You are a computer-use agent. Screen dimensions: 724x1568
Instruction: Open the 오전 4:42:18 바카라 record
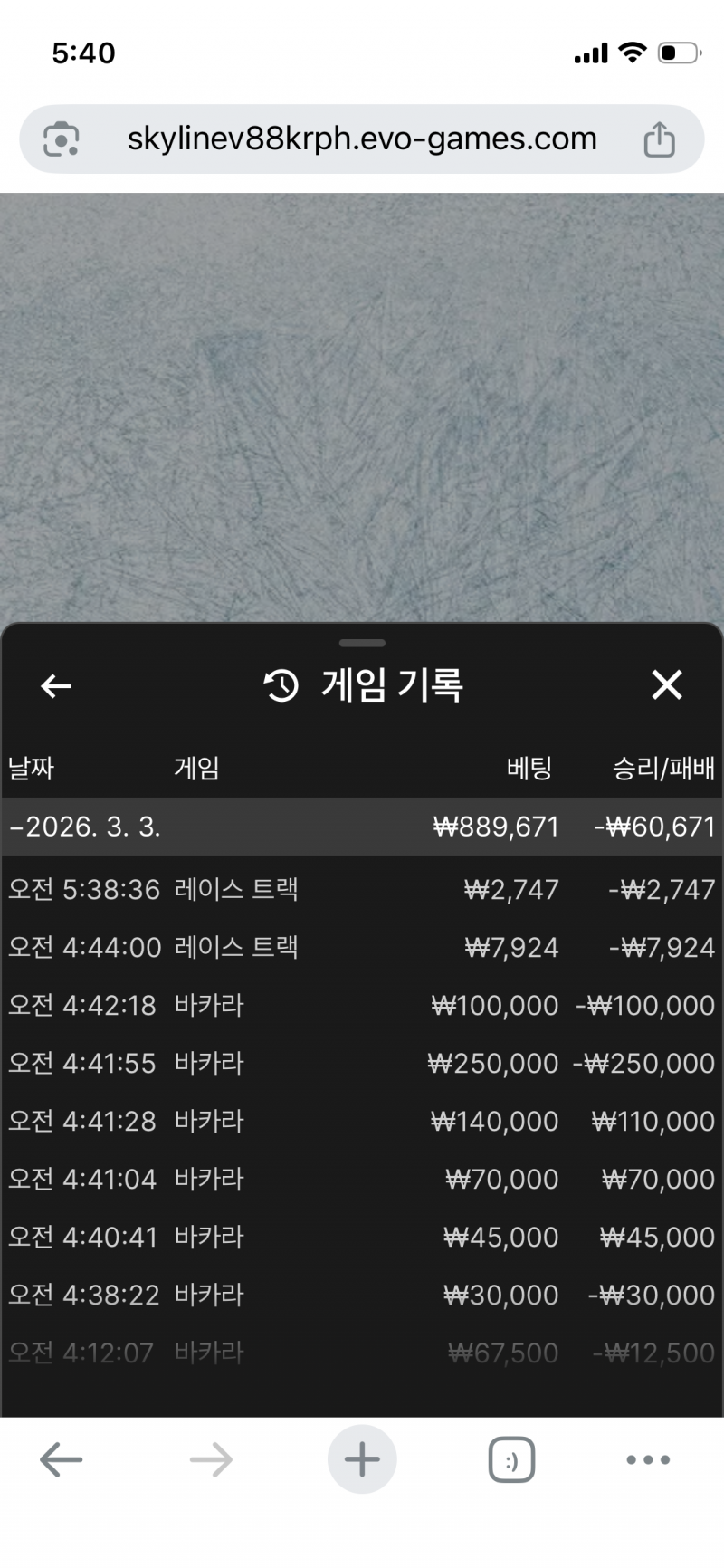click(x=362, y=1005)
